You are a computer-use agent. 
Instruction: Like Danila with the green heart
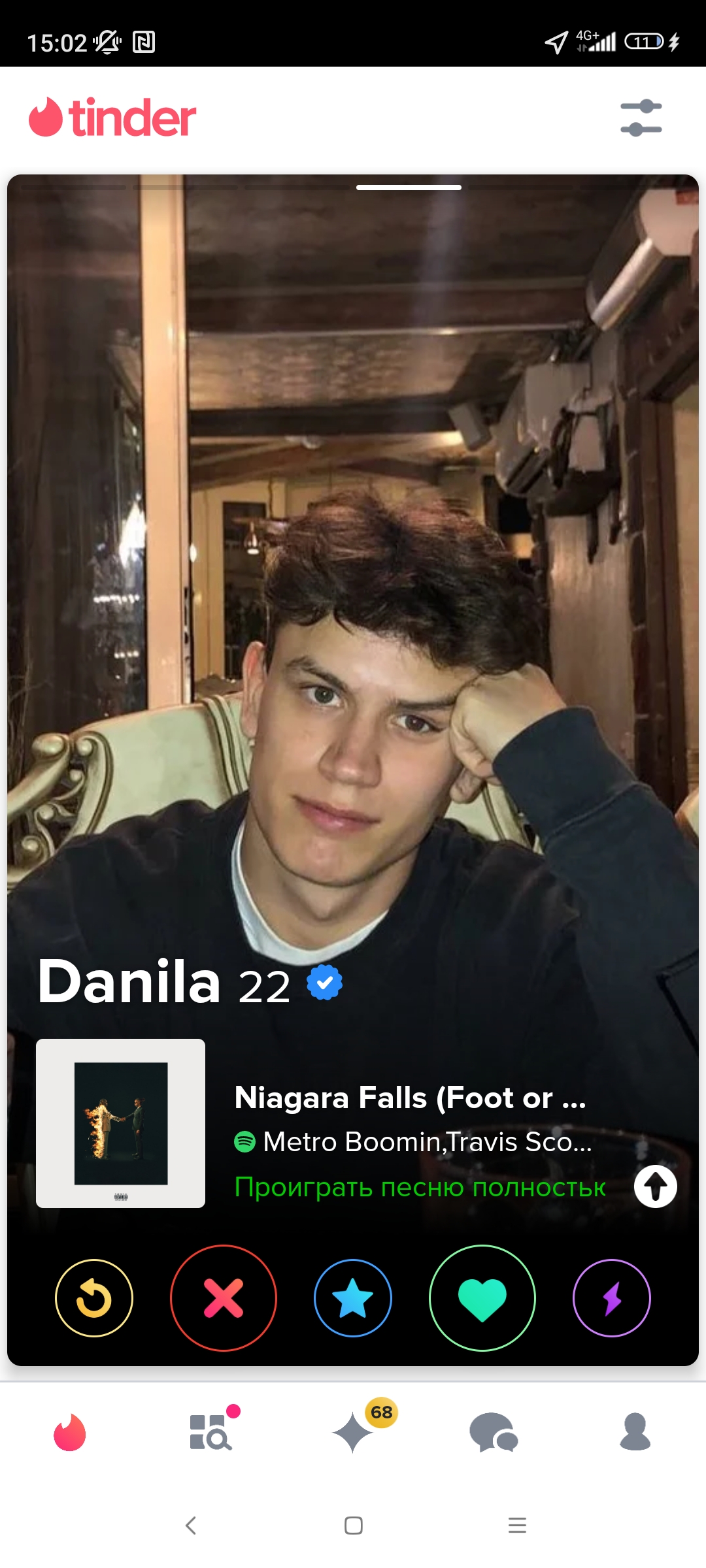[482, 1298]
